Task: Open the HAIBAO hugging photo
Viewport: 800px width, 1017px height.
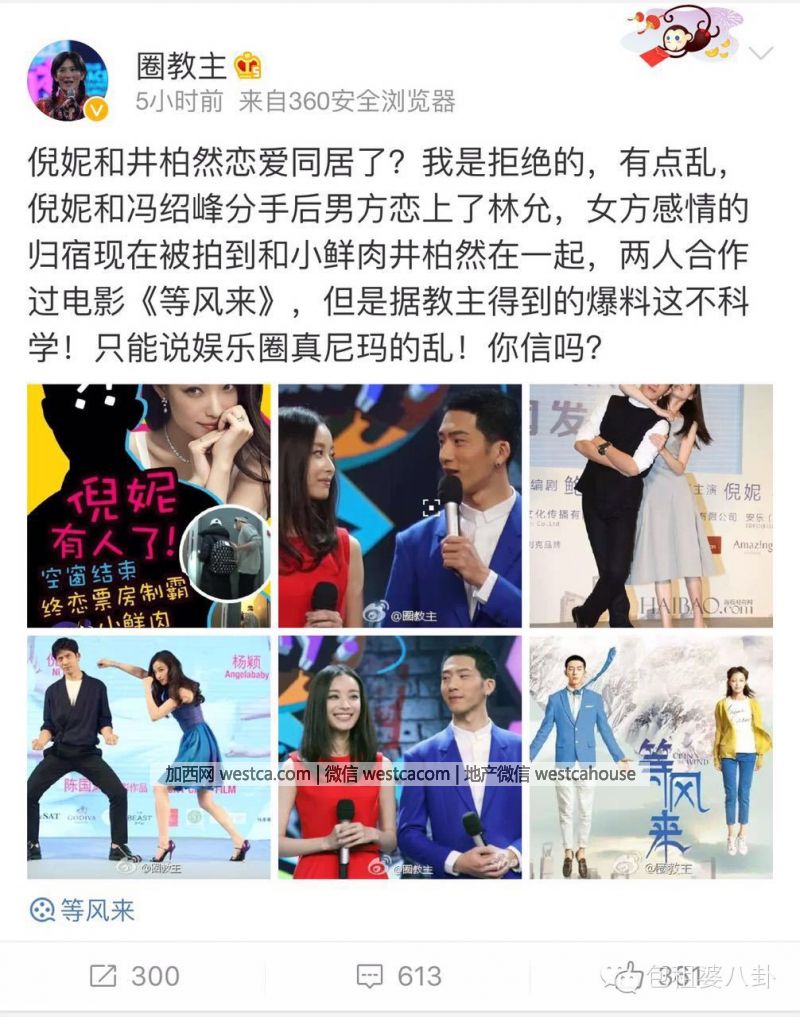Action: pos(650,506)
